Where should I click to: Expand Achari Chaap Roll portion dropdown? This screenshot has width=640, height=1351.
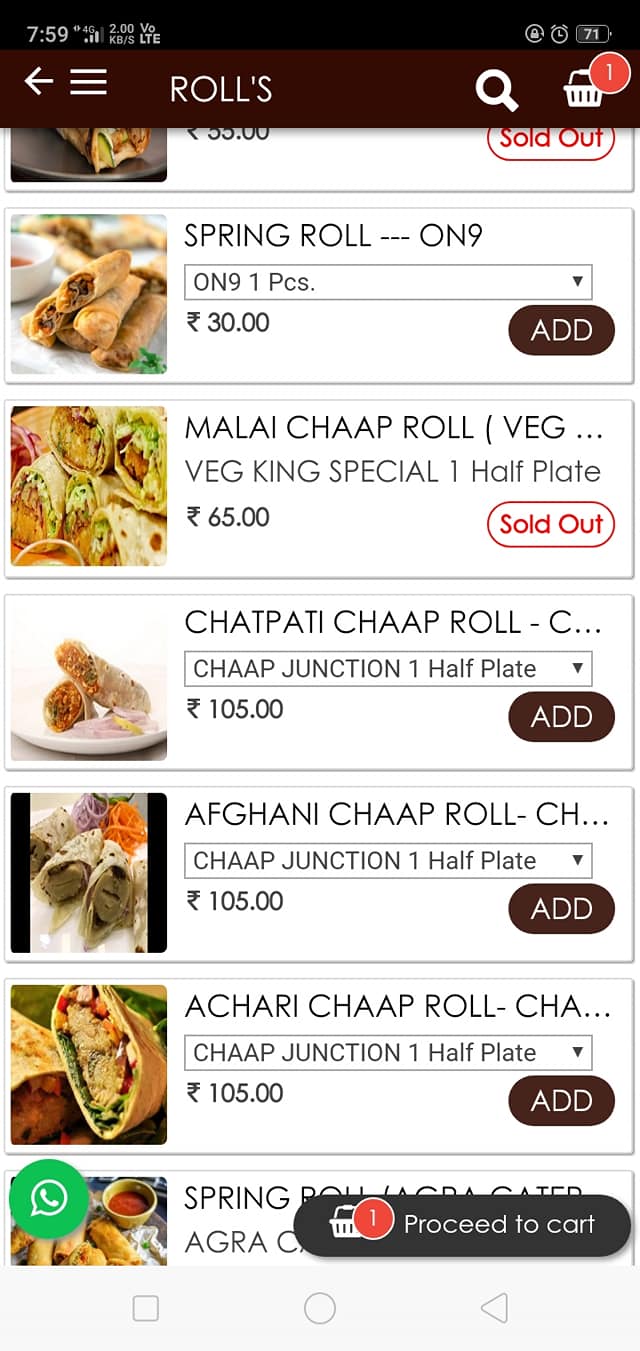click(388, 1052)
